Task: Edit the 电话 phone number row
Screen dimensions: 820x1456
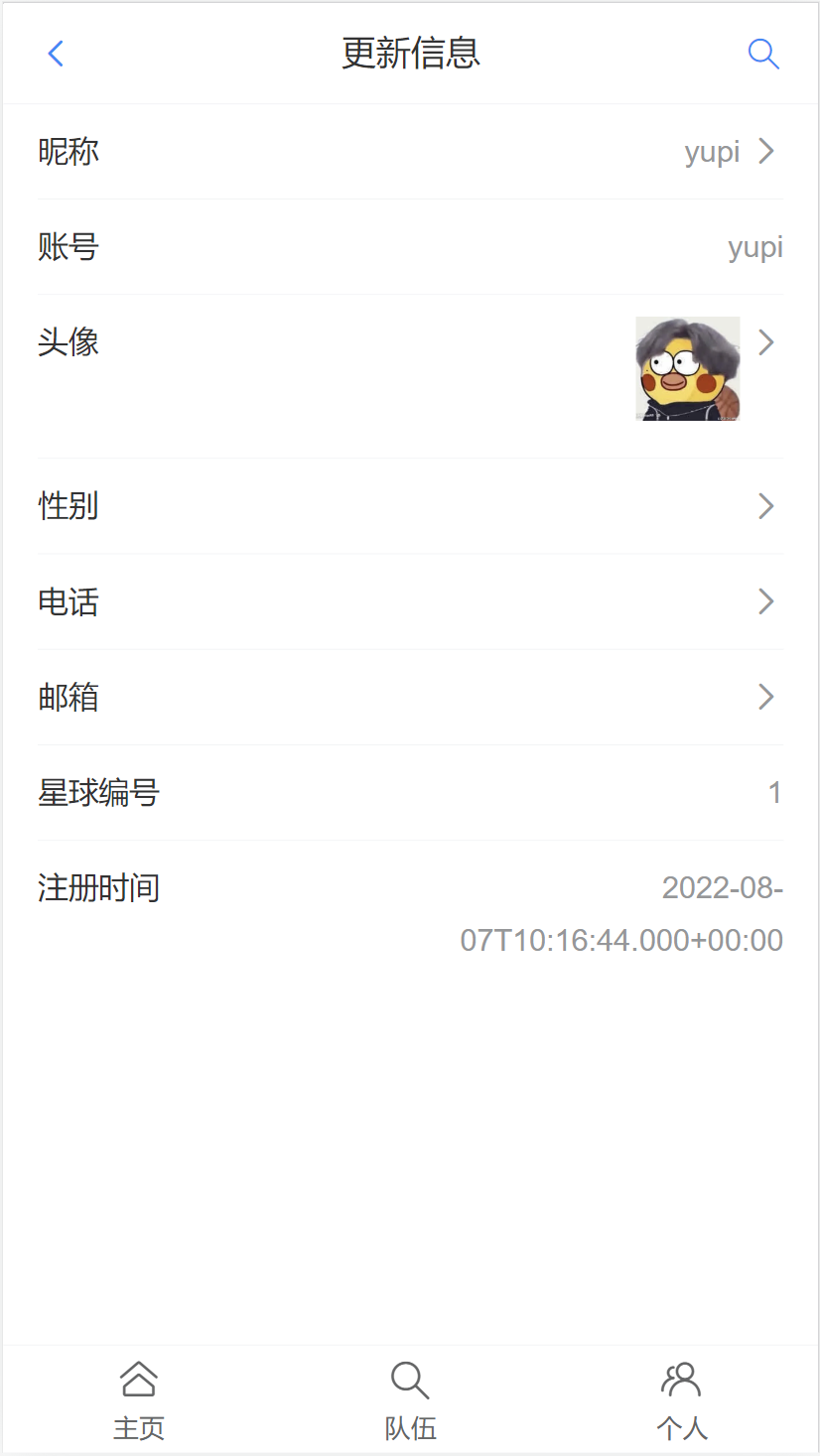Action: (x=410, y=601)
